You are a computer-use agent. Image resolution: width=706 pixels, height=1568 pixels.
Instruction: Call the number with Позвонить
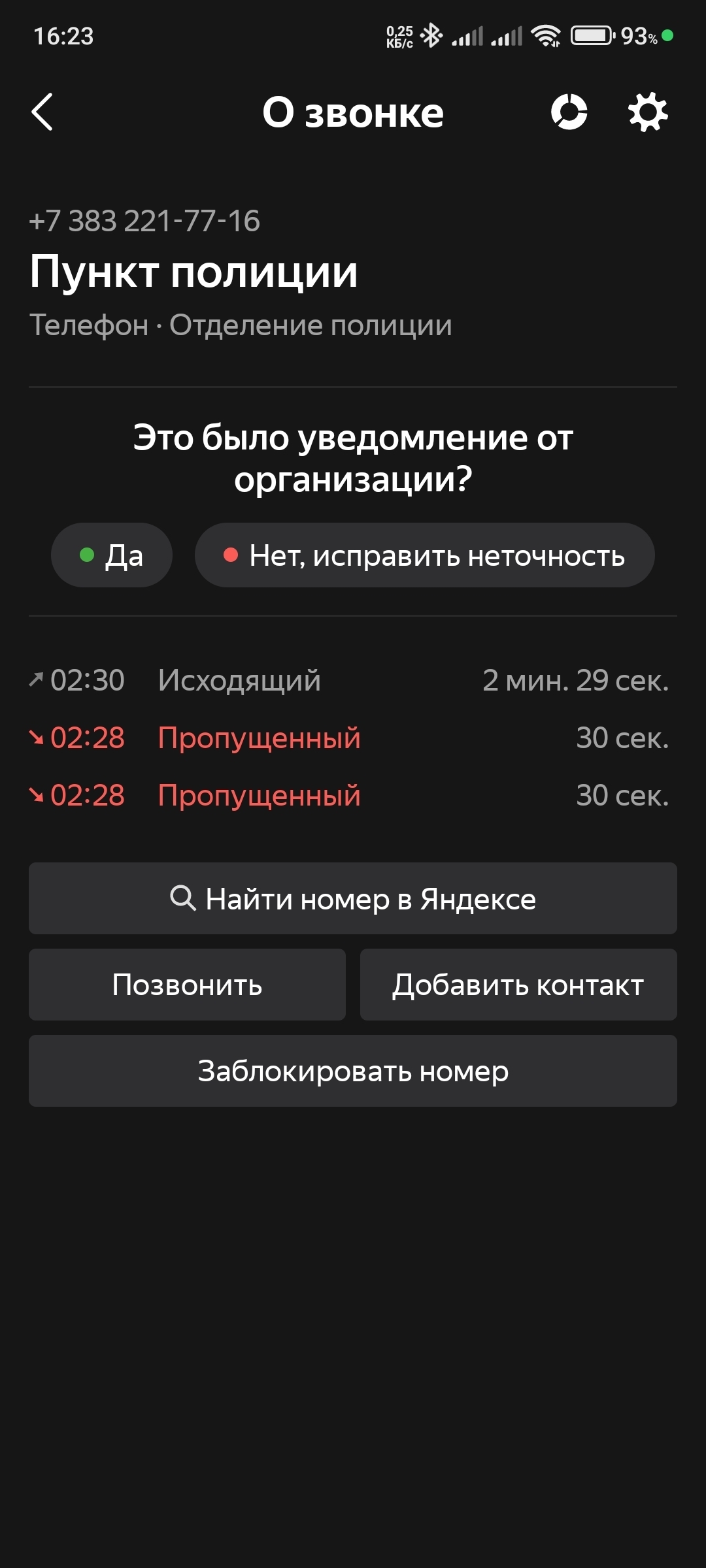[187, 985]
